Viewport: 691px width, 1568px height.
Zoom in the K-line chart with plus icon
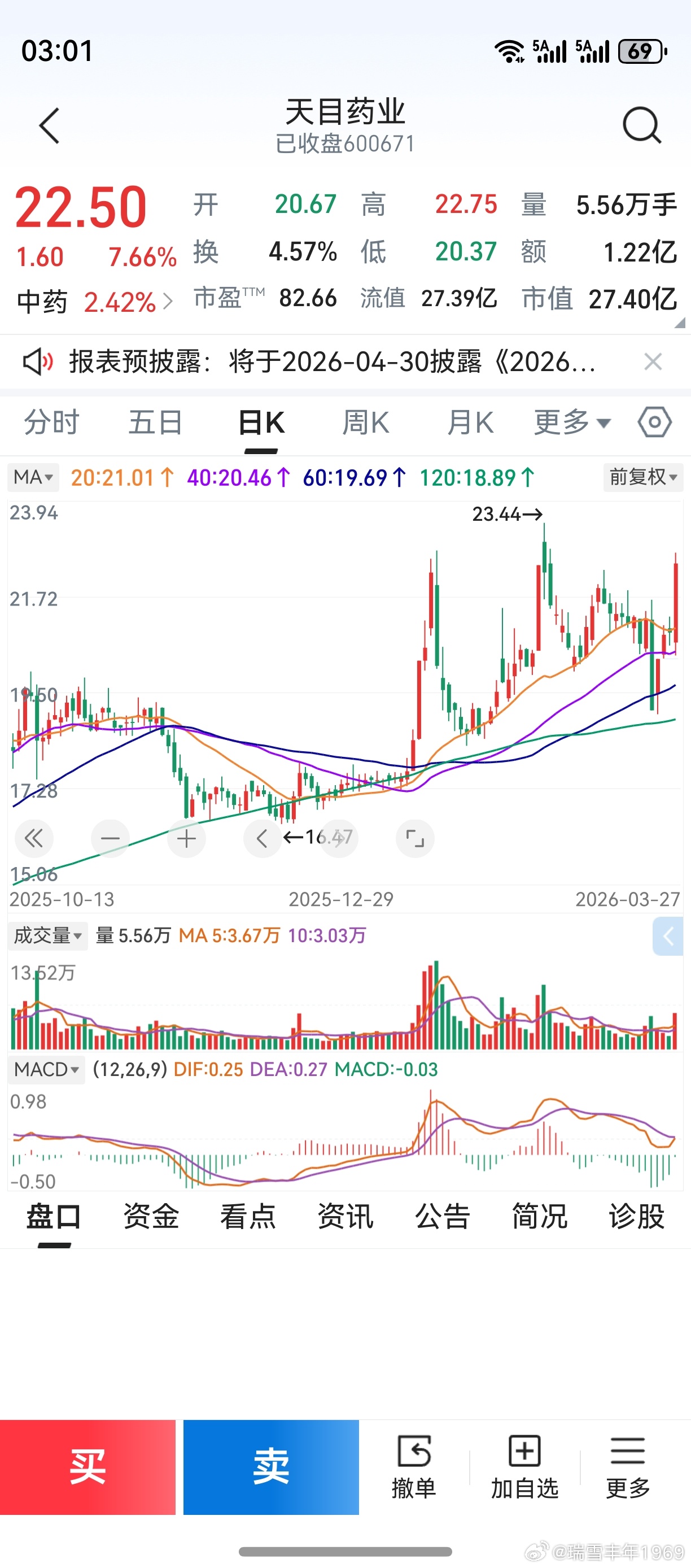186,837
